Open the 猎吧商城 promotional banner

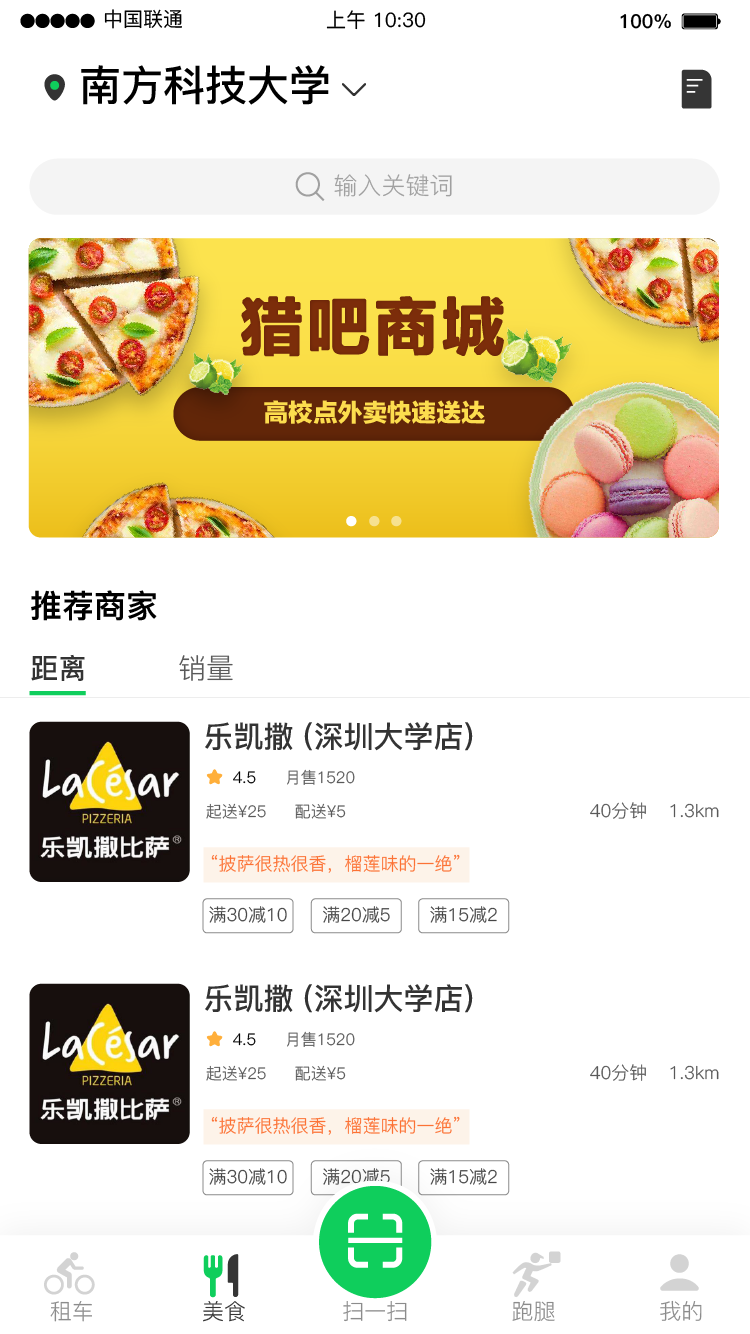click(x=374, y=387)
